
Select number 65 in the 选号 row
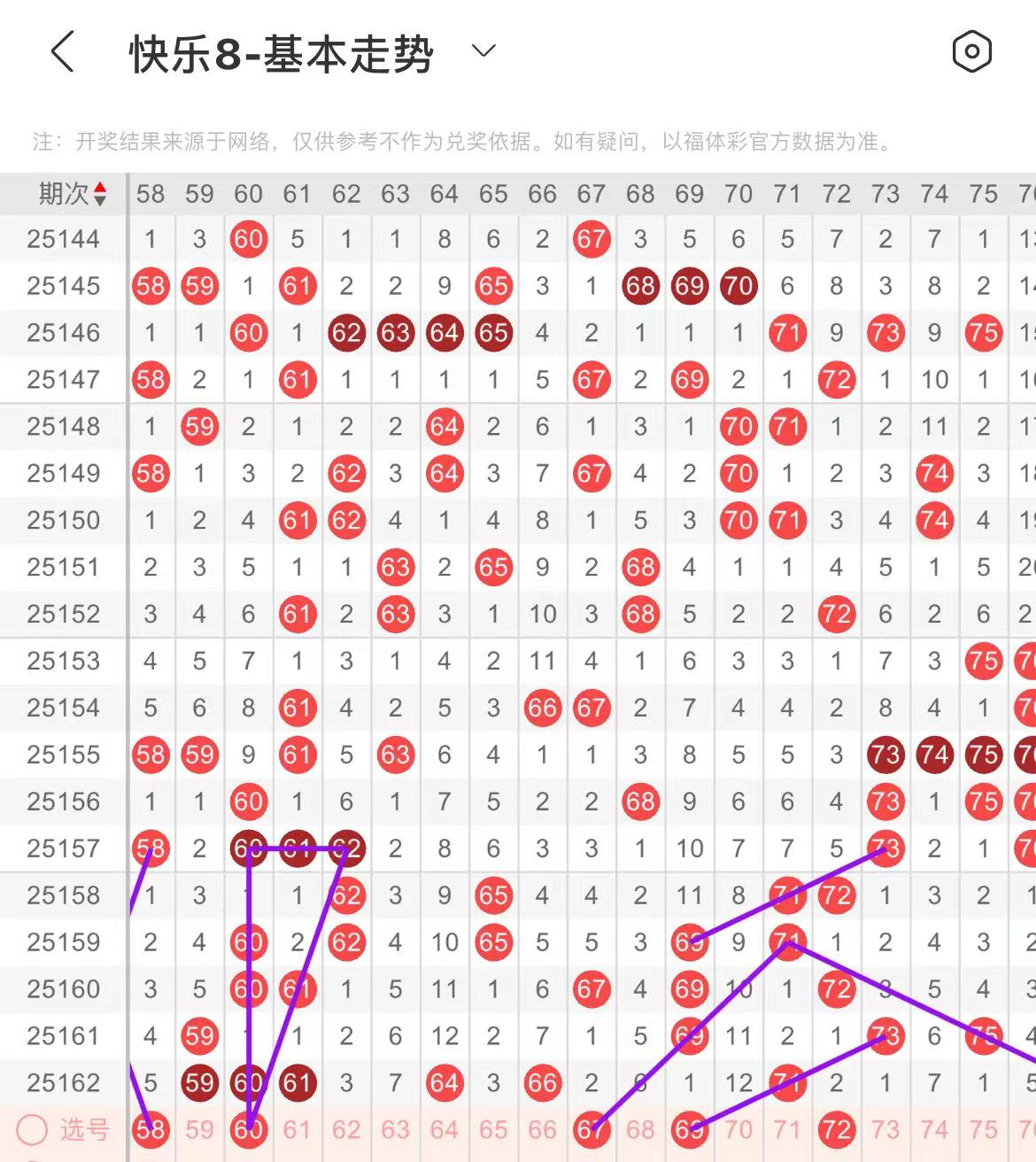[493, 1129]
